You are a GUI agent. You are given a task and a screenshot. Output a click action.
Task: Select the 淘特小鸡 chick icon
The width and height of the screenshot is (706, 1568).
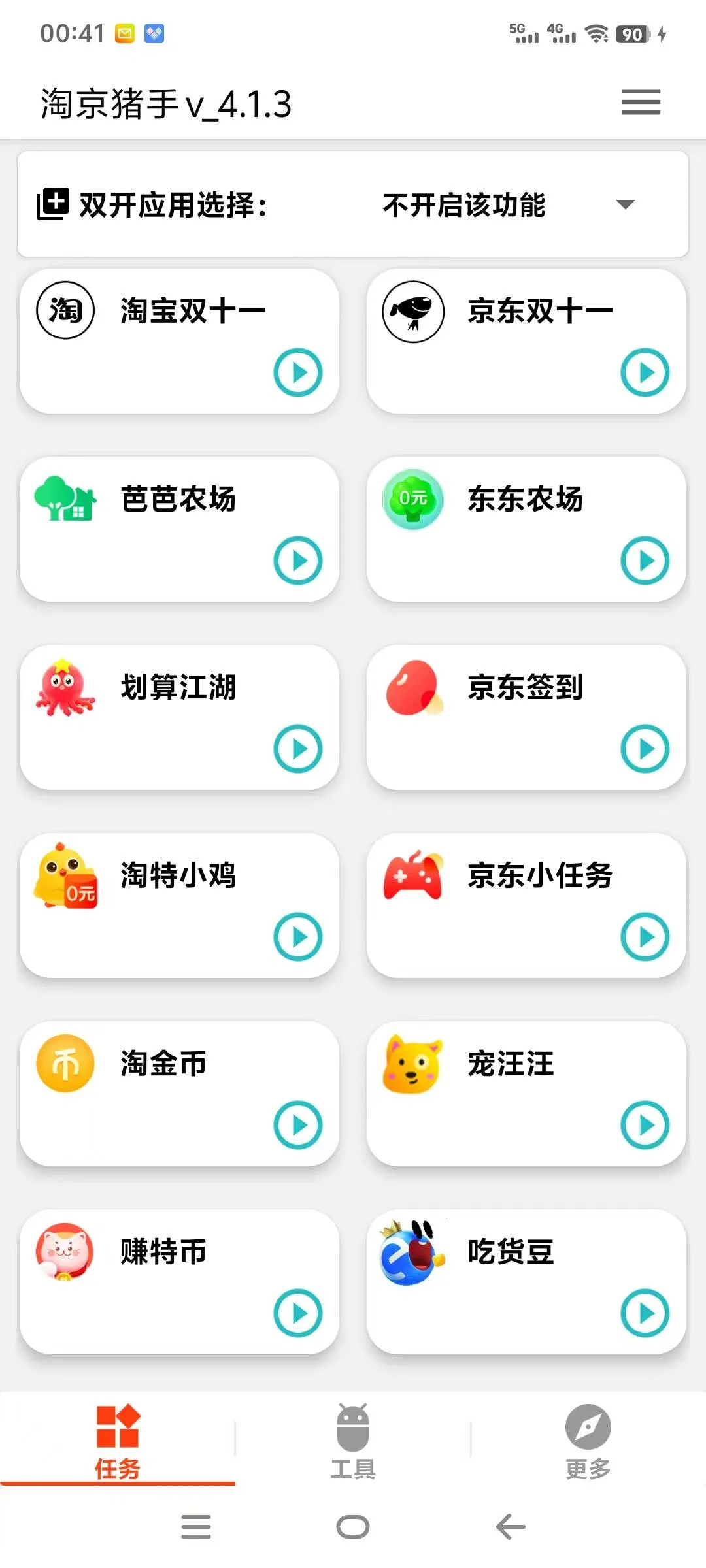click(x=65, y=877)
